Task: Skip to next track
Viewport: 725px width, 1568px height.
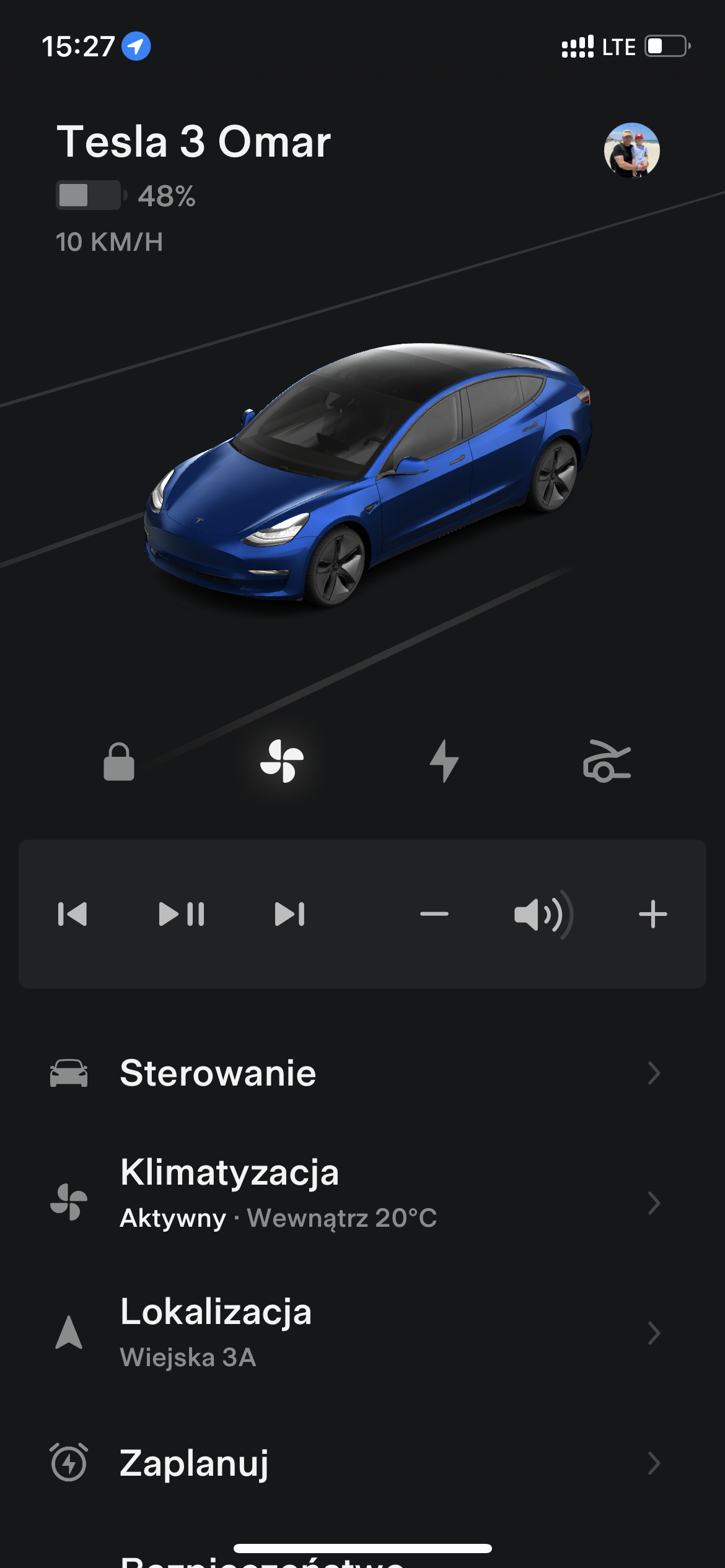Action: pos(289,914)
